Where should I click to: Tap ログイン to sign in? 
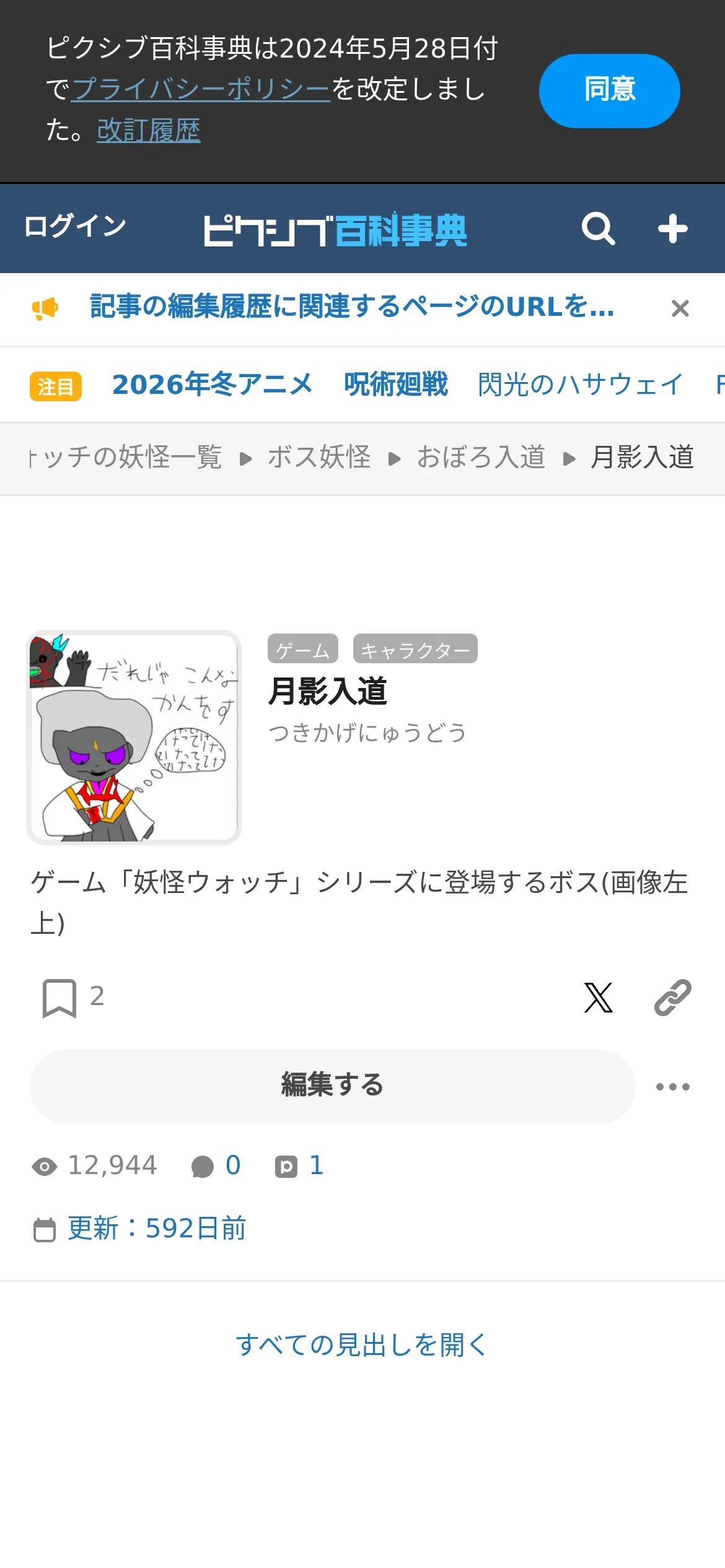[x=75, y=226]
